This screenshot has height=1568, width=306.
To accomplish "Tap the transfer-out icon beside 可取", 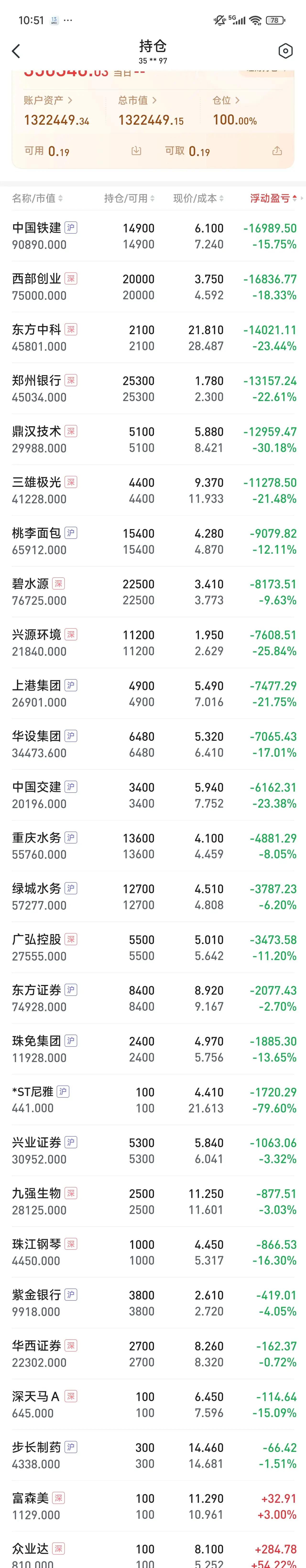I will click(277, 151).
